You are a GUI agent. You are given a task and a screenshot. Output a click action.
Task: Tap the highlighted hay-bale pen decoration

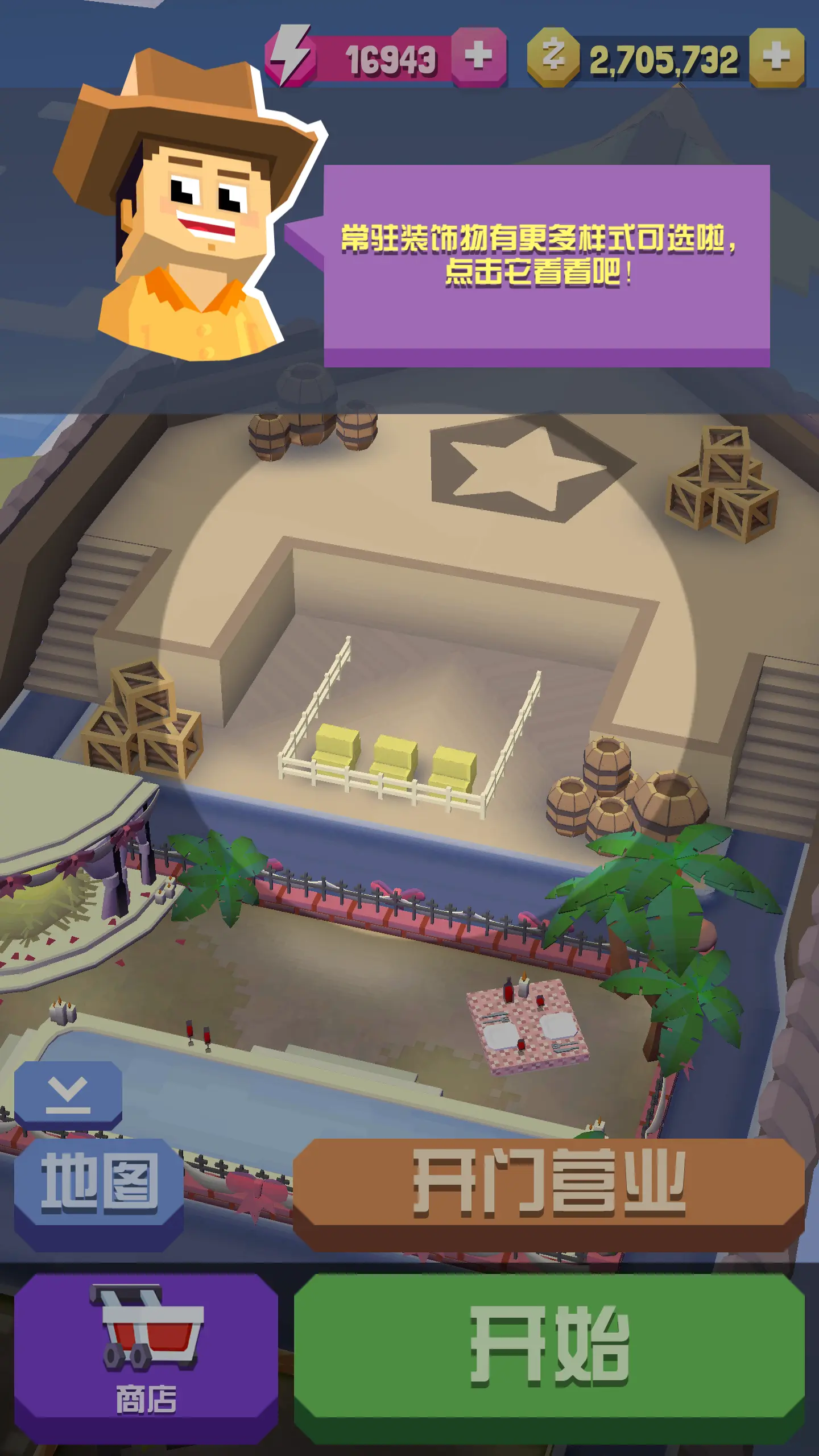point(398,751)
